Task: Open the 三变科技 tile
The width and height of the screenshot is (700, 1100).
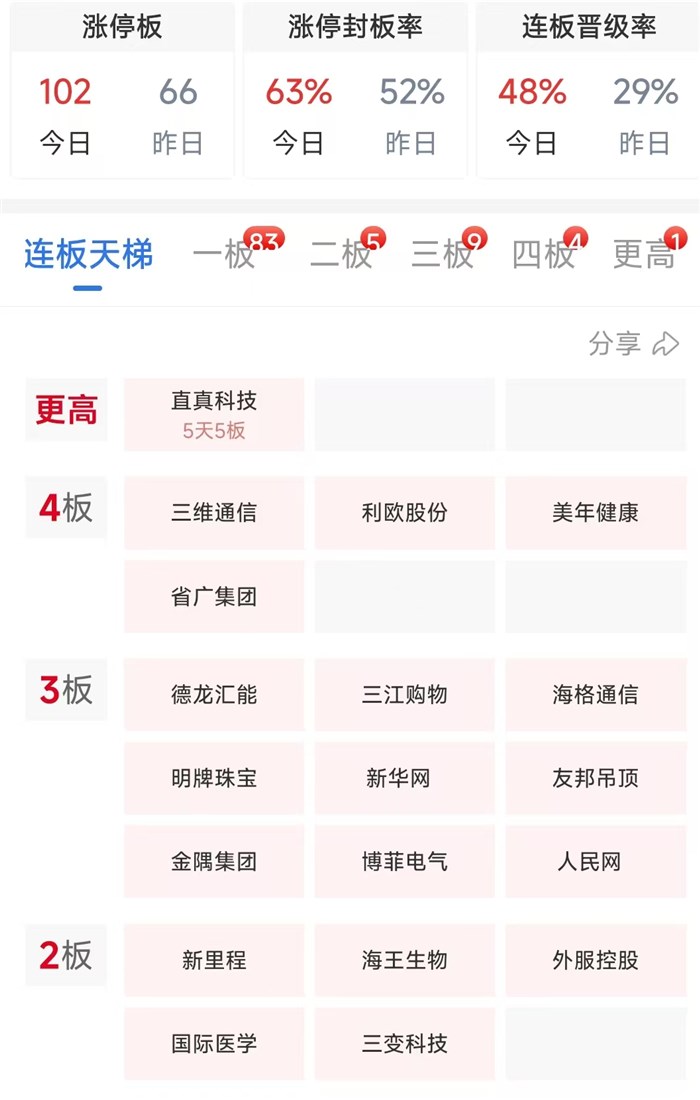Action: click(x=405, y=1044)
